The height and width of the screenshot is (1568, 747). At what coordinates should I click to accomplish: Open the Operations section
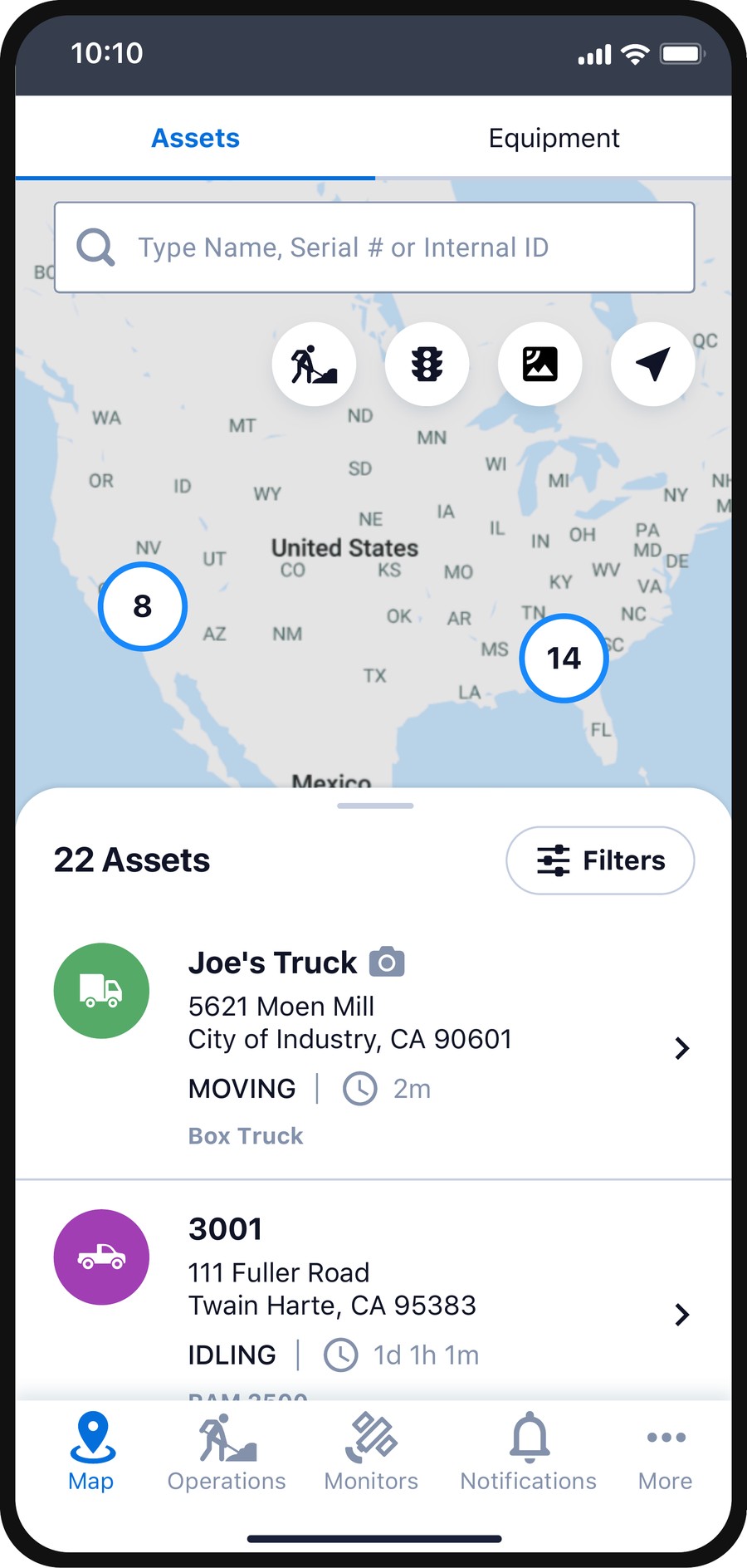(x=226, y=1452)
